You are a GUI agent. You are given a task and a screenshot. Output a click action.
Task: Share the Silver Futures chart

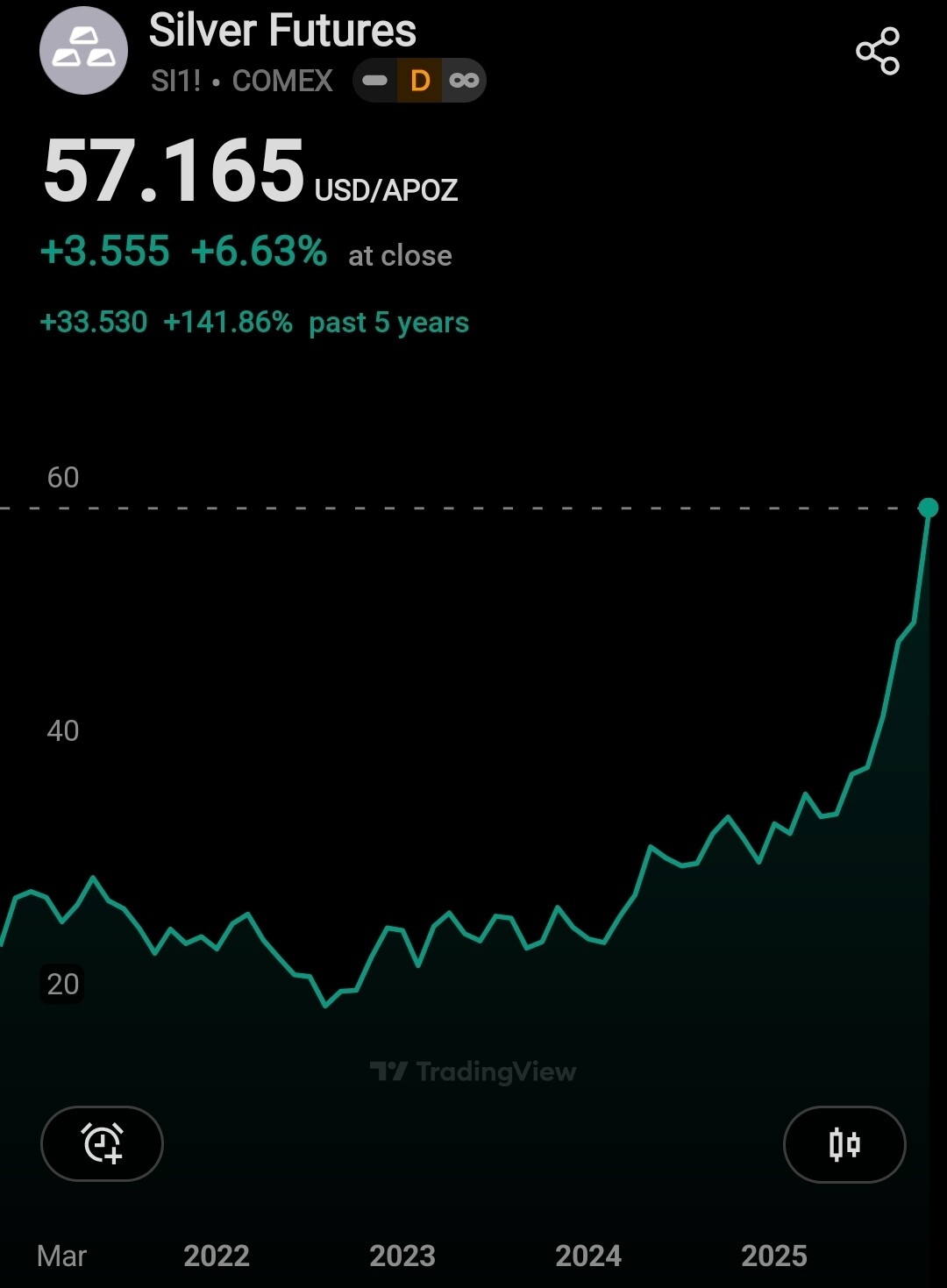(878, 51)
